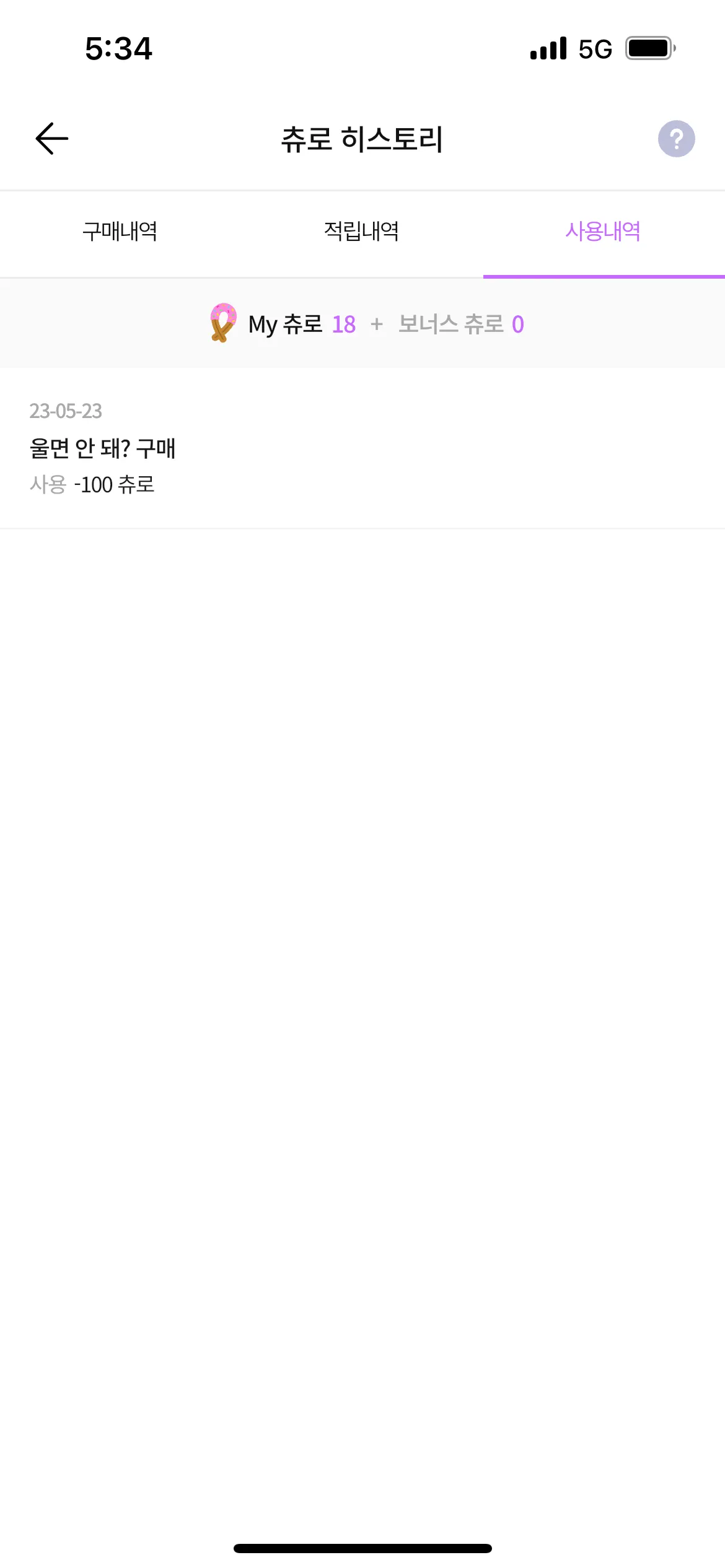Screen dimensions: 725x1568
Task: Switch to the 적립내역 tab
Action: click(362, 232)
